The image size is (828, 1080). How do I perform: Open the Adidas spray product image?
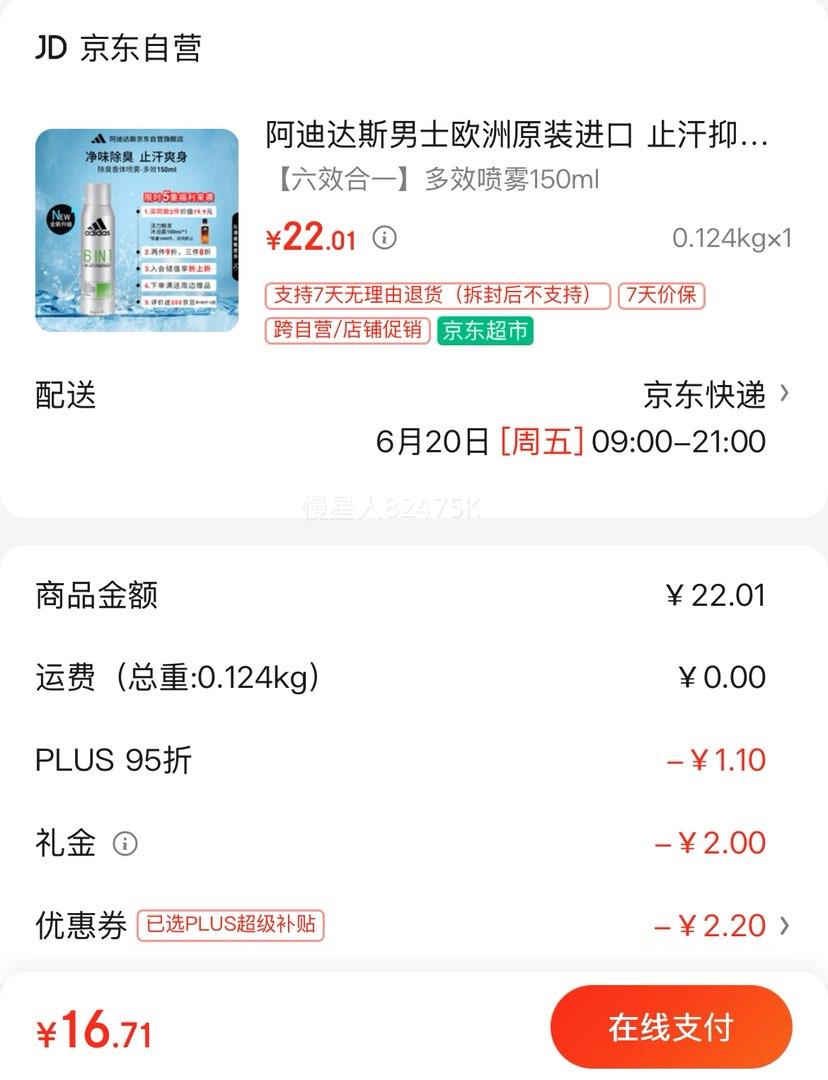pyautogui.click(x=137, y=230)
